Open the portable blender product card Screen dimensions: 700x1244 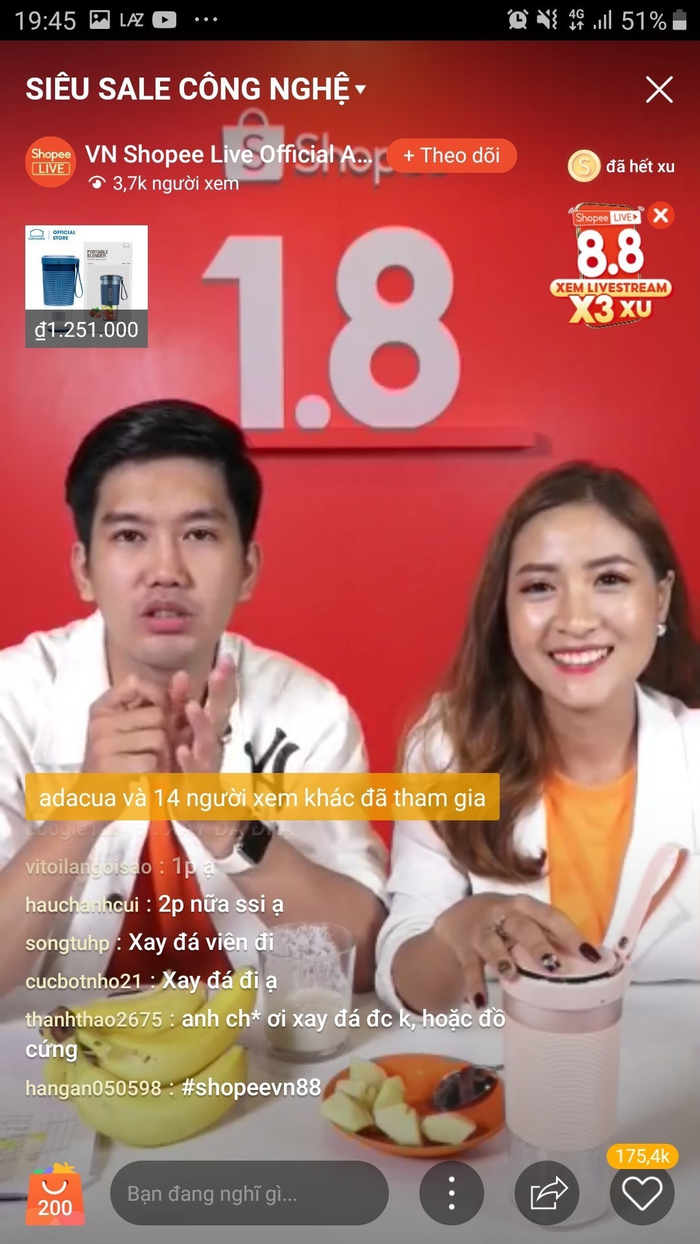point(86,286)
